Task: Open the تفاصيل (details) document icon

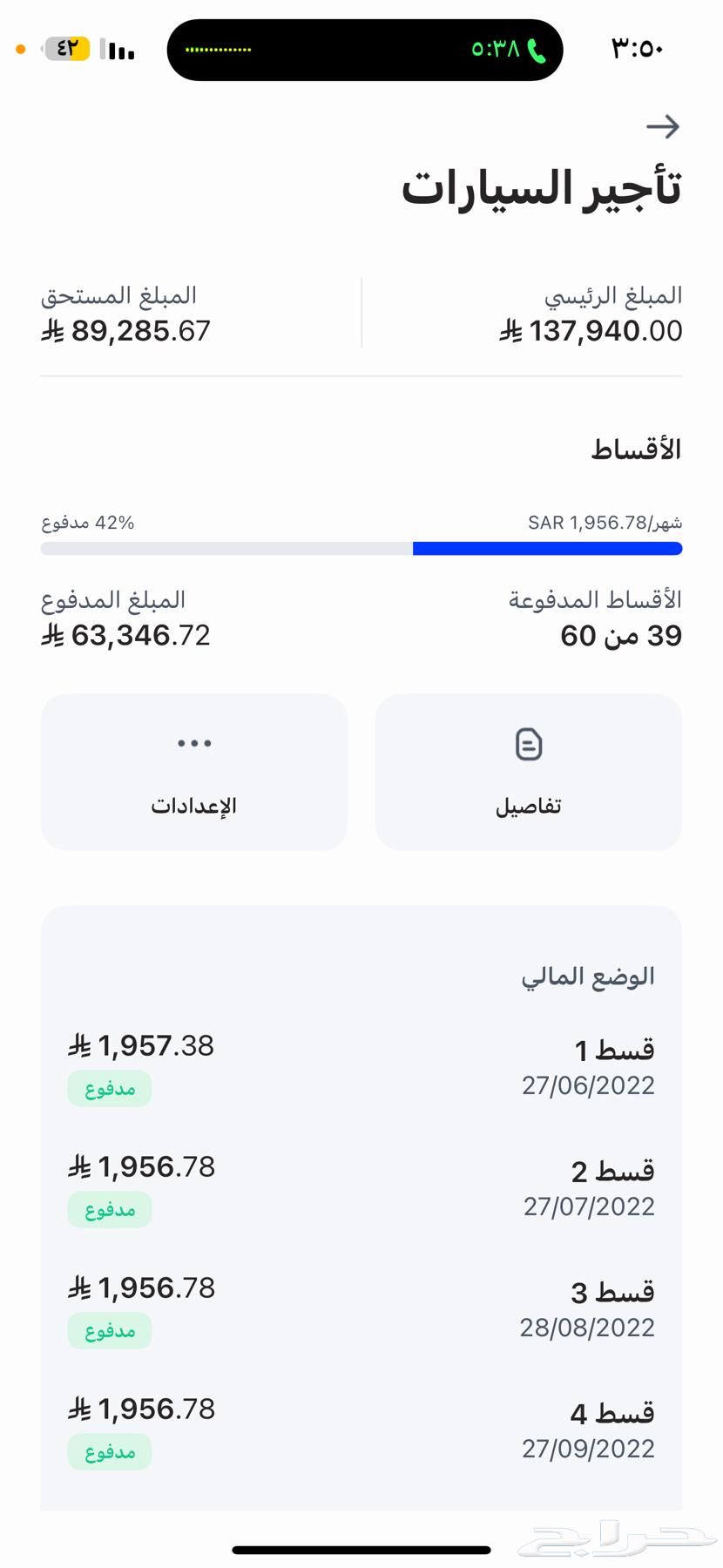Action: click(x=527, y=744)
